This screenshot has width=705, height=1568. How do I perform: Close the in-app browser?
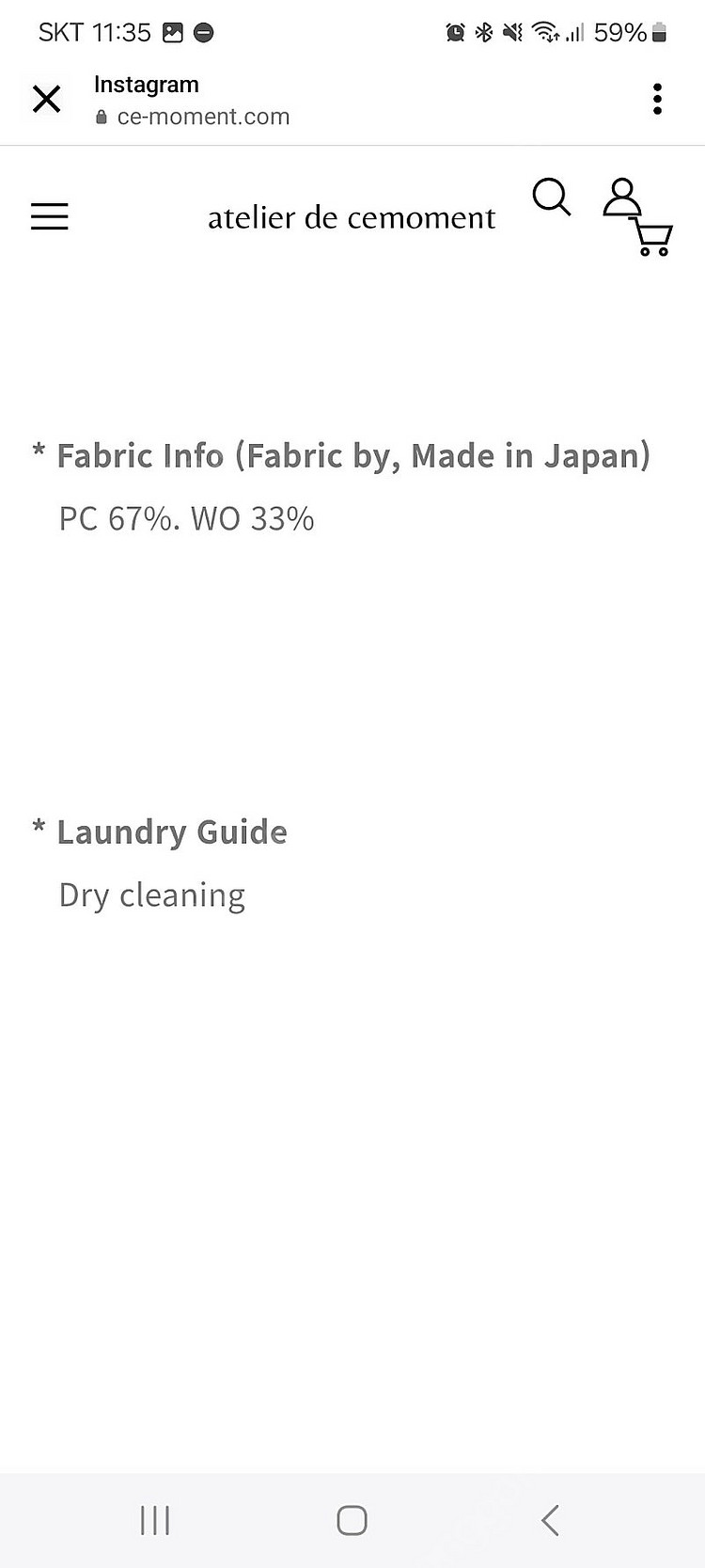coord(46,99)
